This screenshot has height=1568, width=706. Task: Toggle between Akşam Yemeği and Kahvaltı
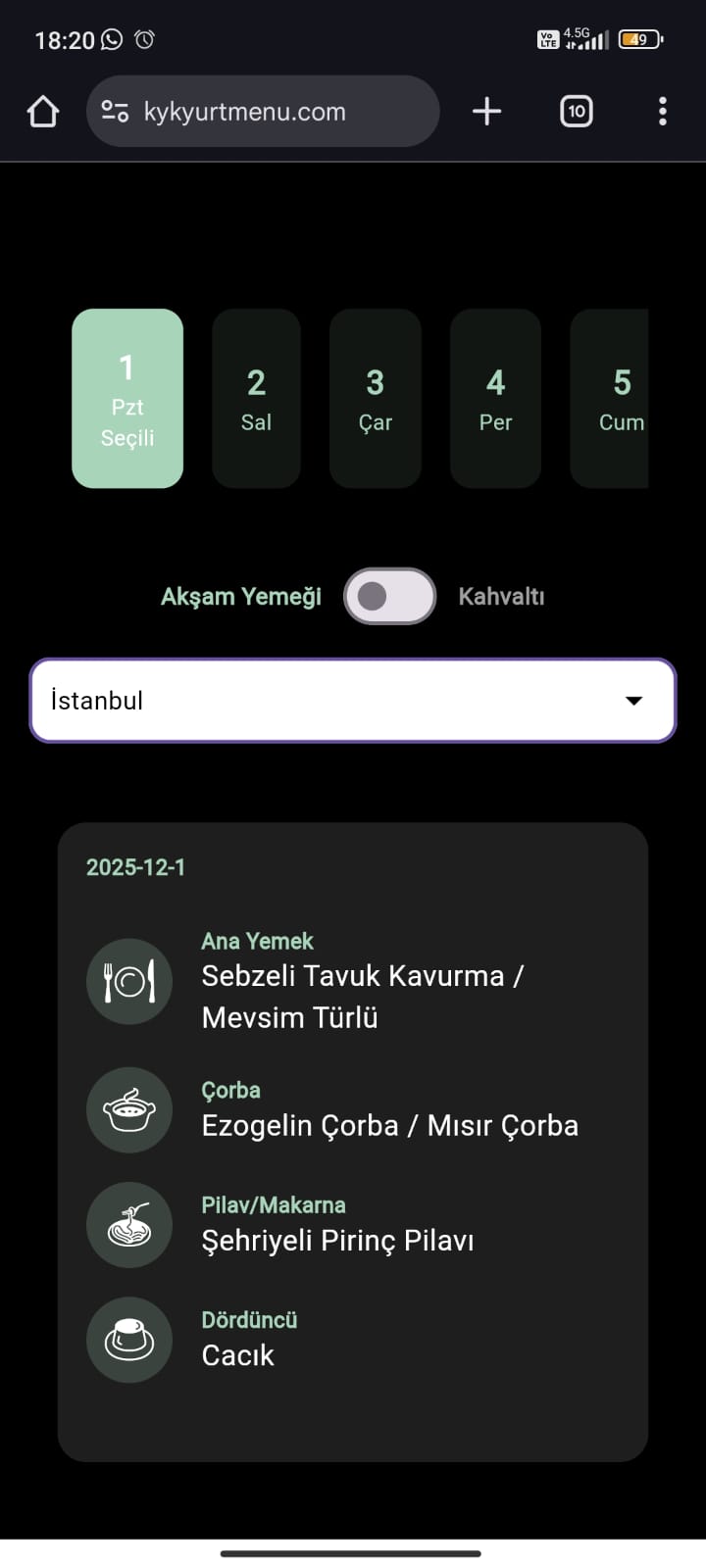tap(389, 596)
